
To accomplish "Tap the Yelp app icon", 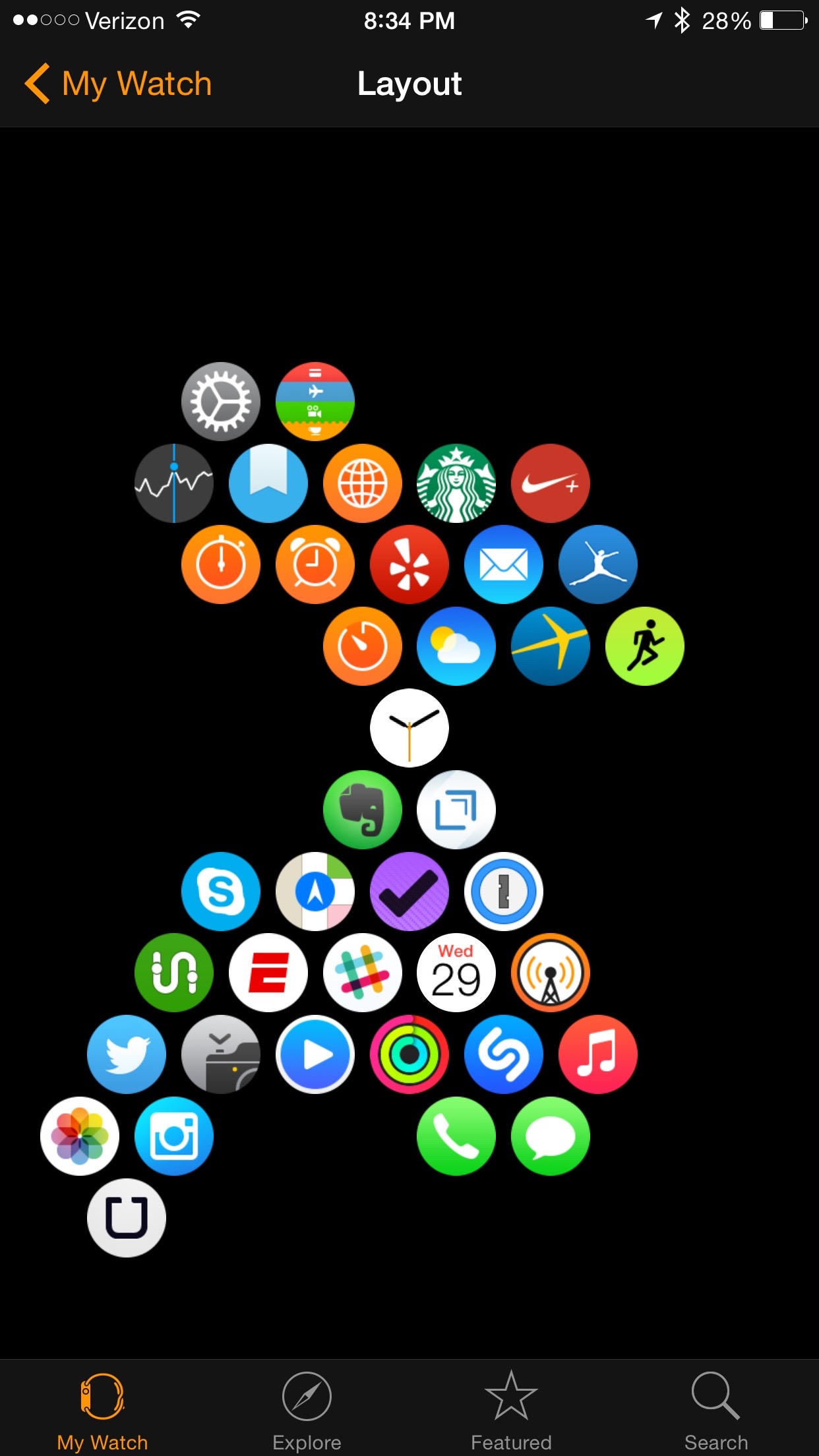I will pos(409,564).
